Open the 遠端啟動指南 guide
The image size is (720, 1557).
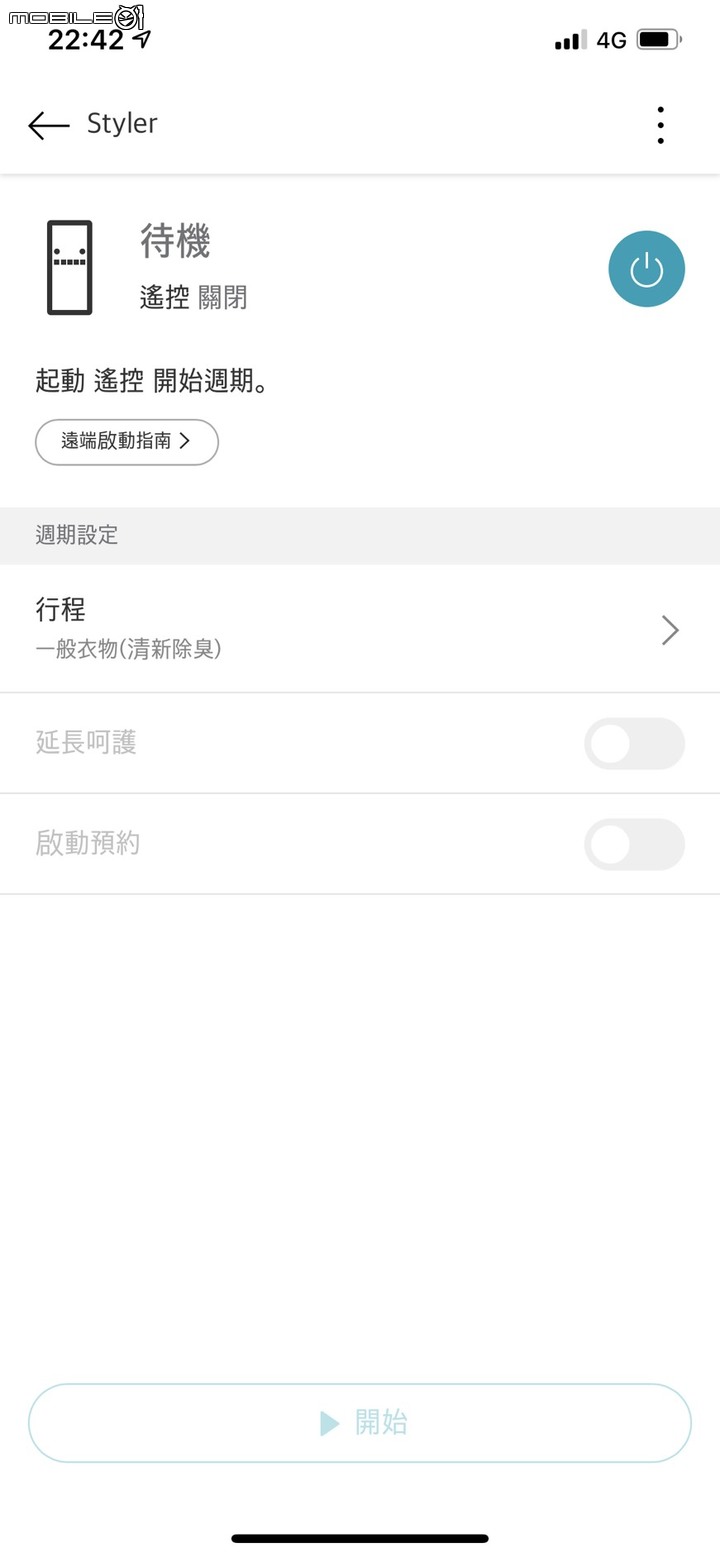tap(126, 441)
